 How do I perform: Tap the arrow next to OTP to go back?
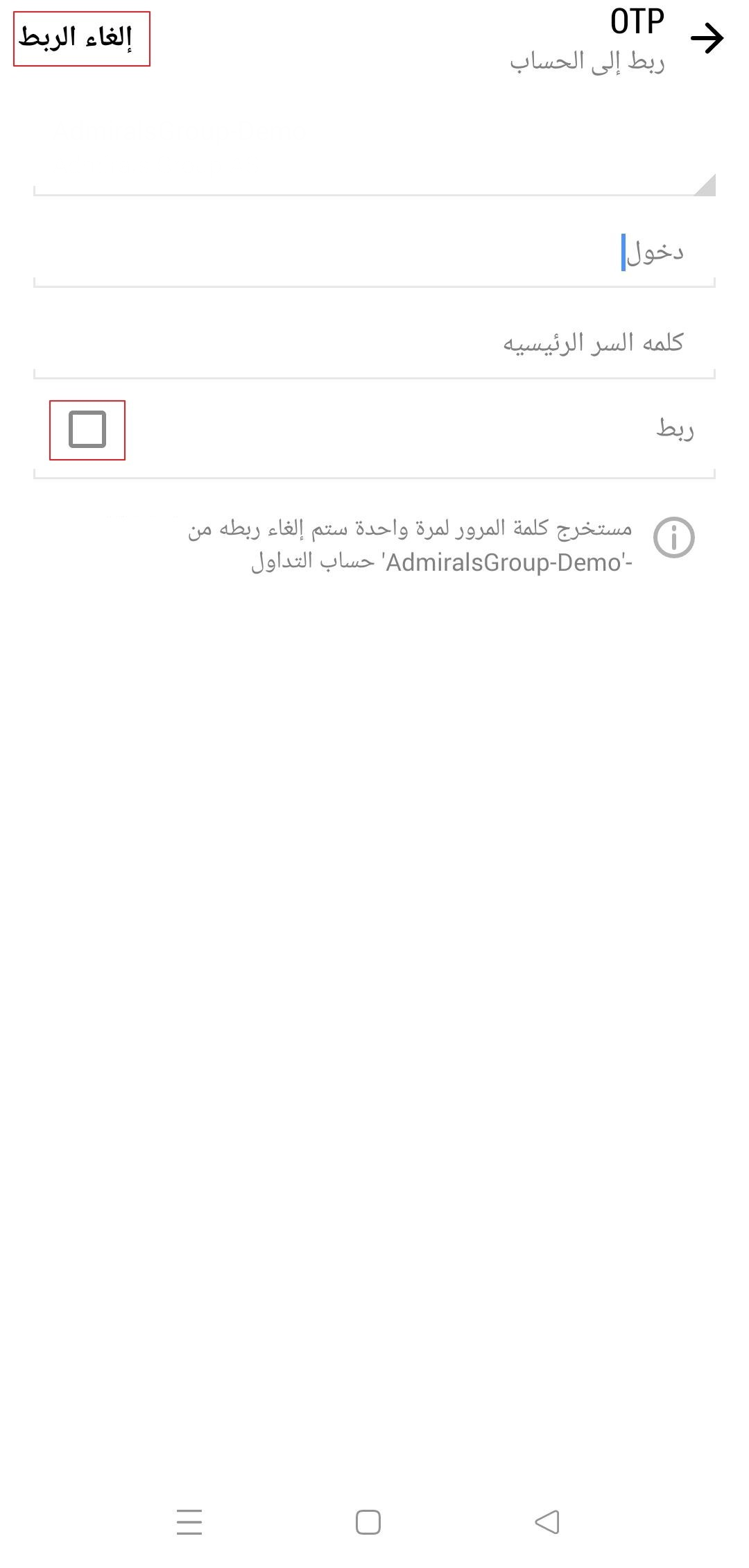[x=707, y=38]
